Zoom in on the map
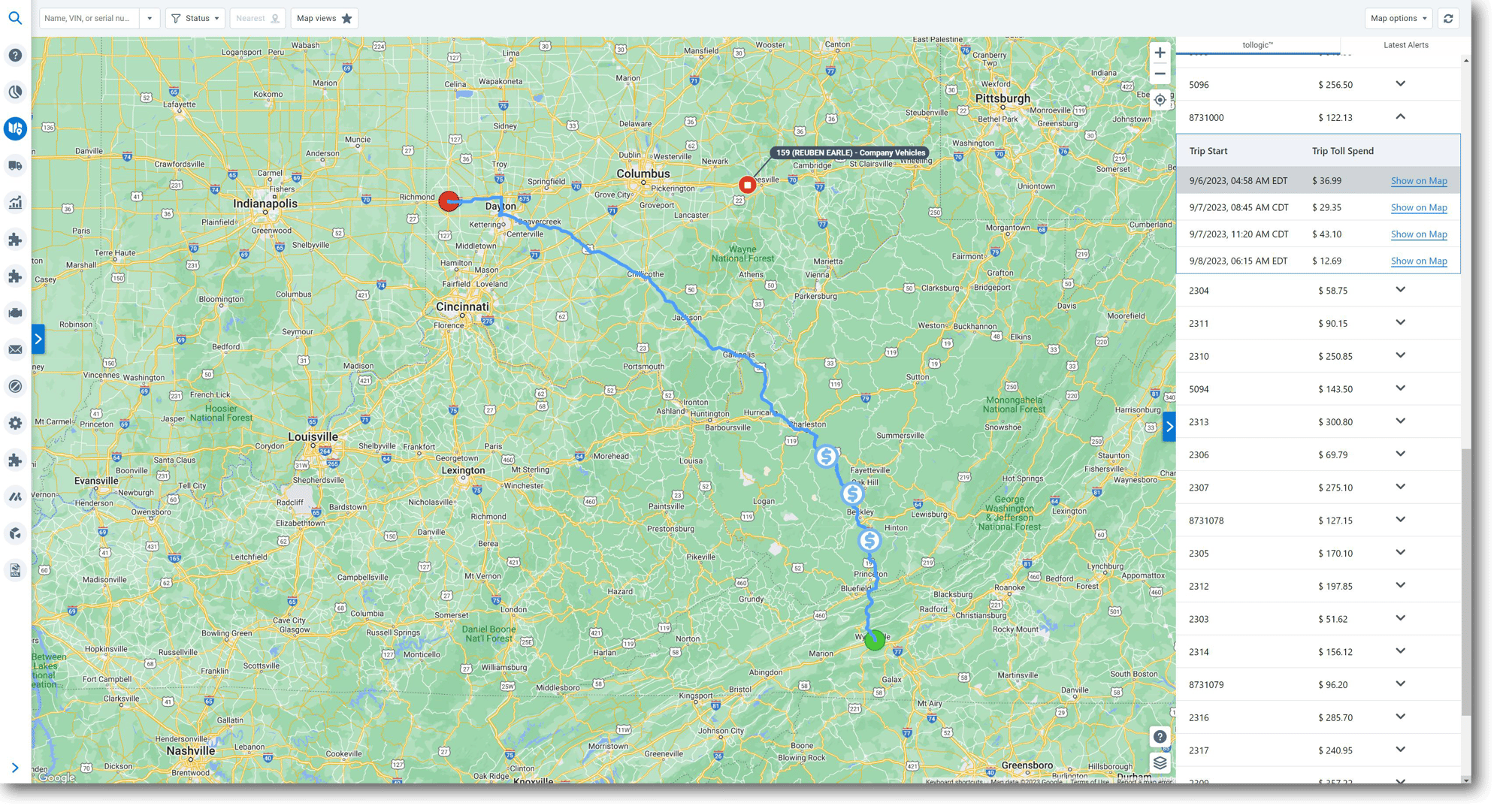Image resolution: width=1503 pixels, height=812 pixels. click(x=1160, y=53)
